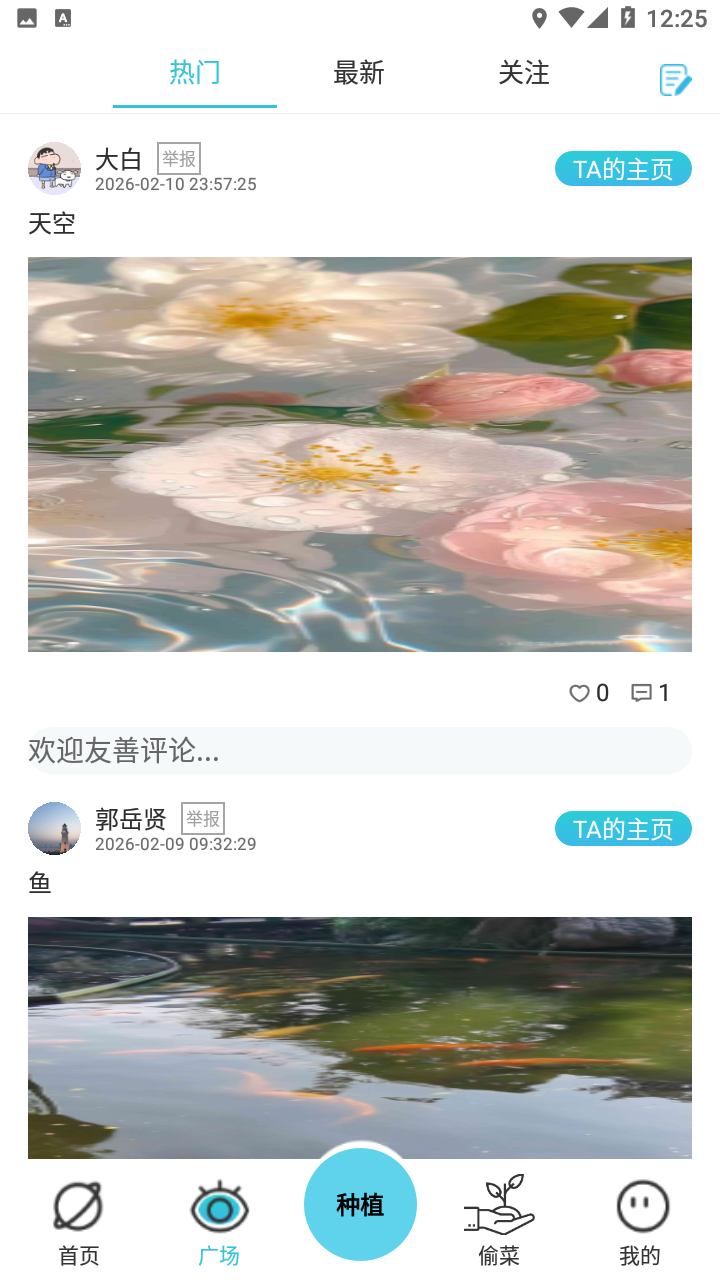Open 郭岳贤's profile with TA的主页 button
This screenshot has height=1280, width=720.
tap(622, 828)
